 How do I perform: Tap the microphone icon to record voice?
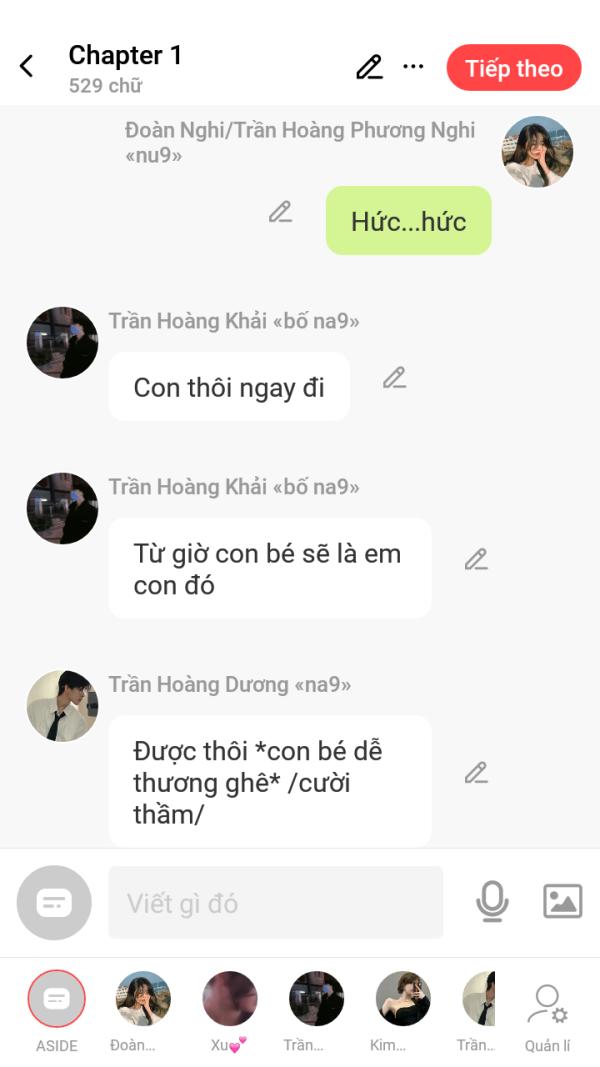pyautogui.click(x=492, y=902)
